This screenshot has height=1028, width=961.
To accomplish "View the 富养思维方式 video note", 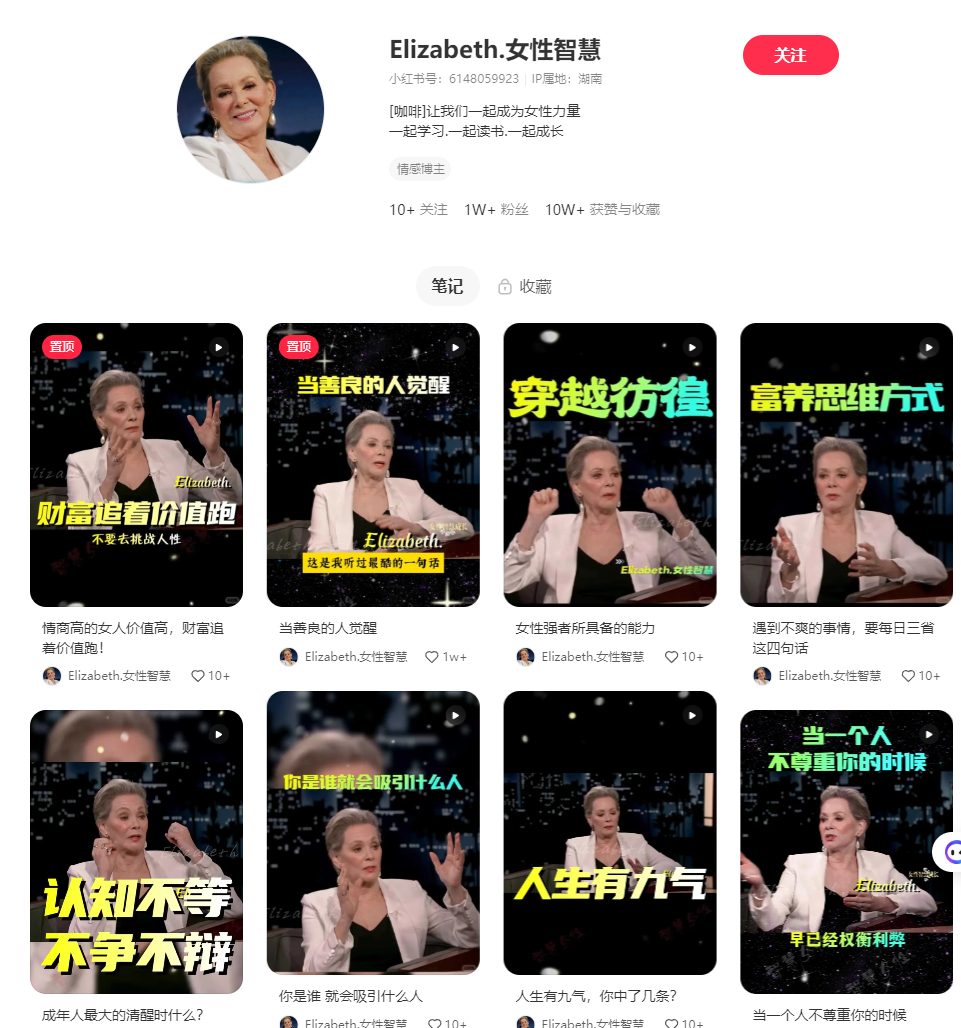I will pos(846,465).
